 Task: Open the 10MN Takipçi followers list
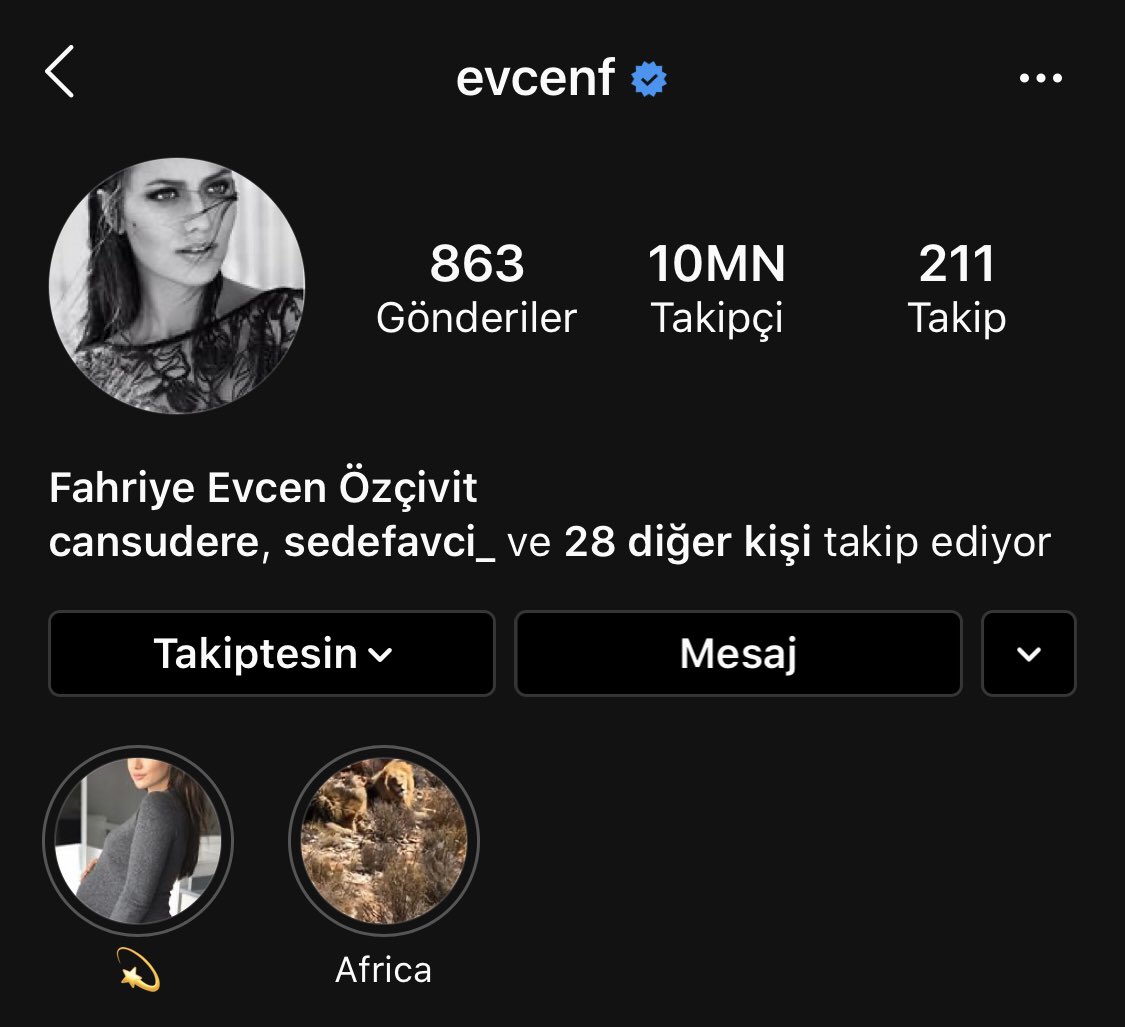[716, 289]
